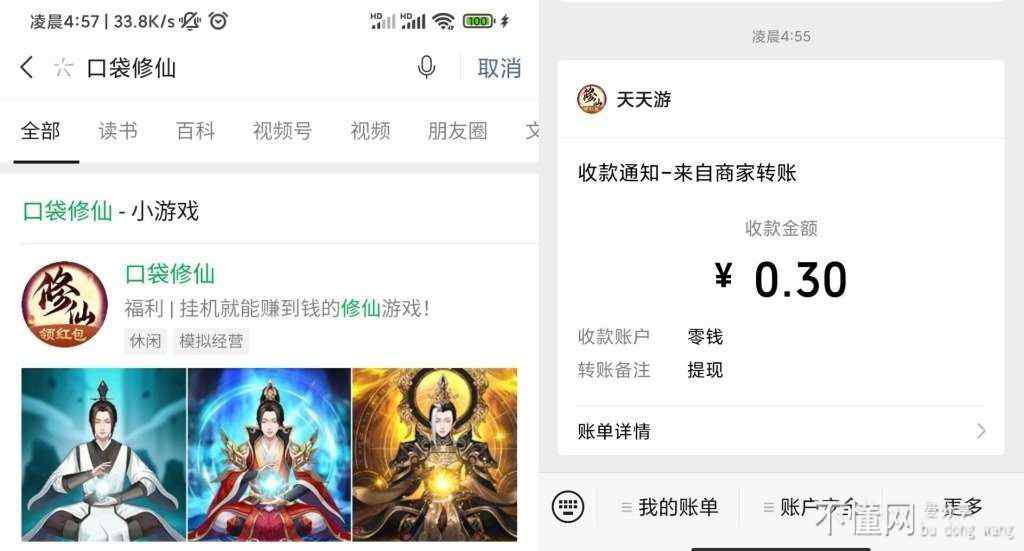The width and height of the screenshot is (1024, 551).
Task: Go back from the search page
Action: (27, 68)
